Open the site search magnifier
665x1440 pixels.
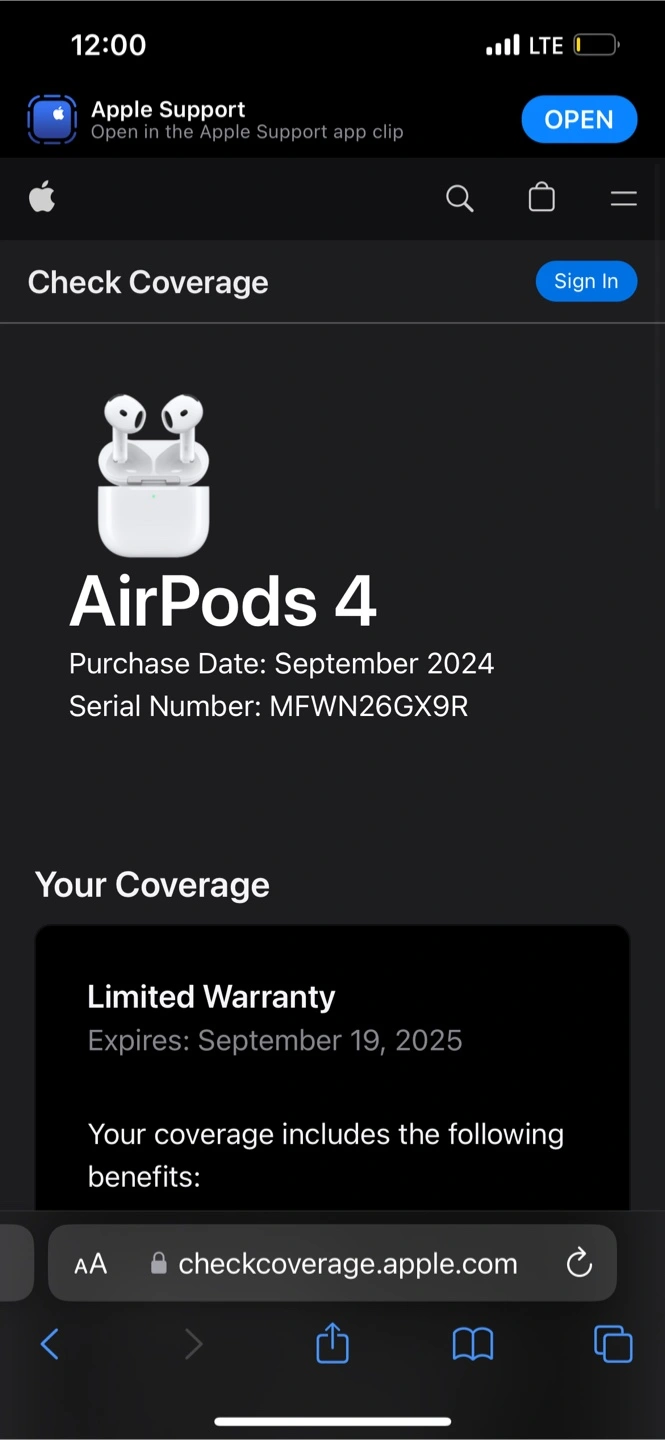point(459,198)
